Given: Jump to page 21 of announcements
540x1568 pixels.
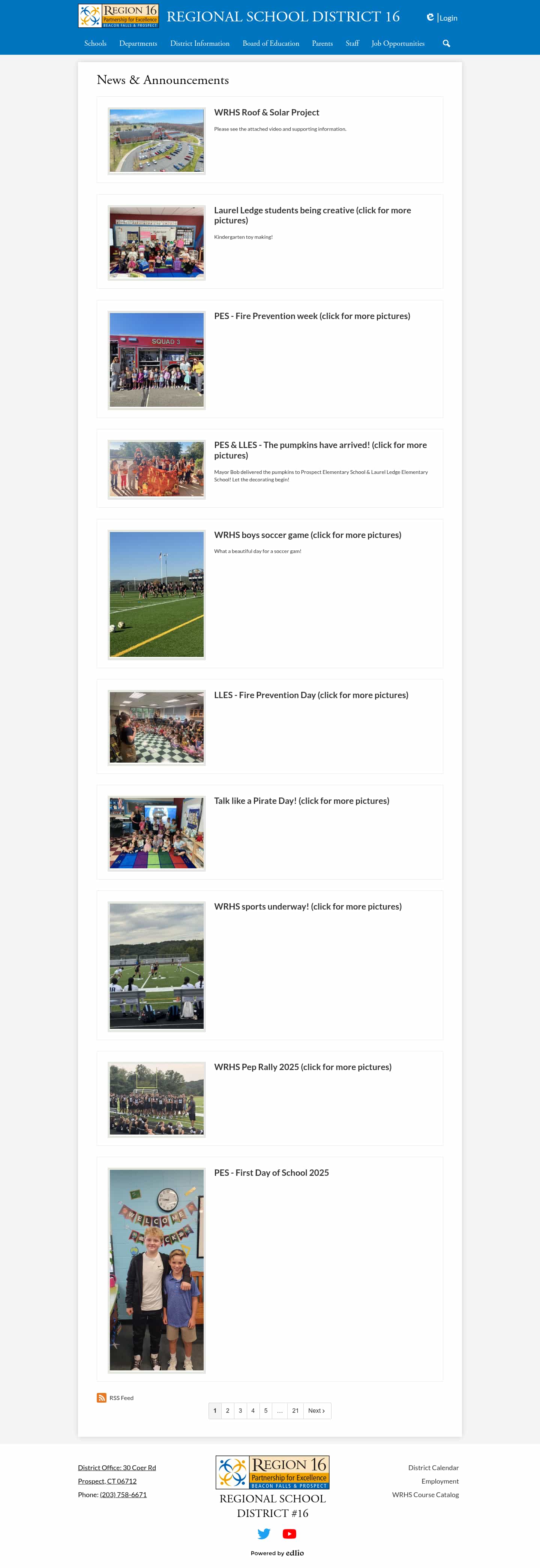Looking at the screenshot, I should click(295, 1411).
